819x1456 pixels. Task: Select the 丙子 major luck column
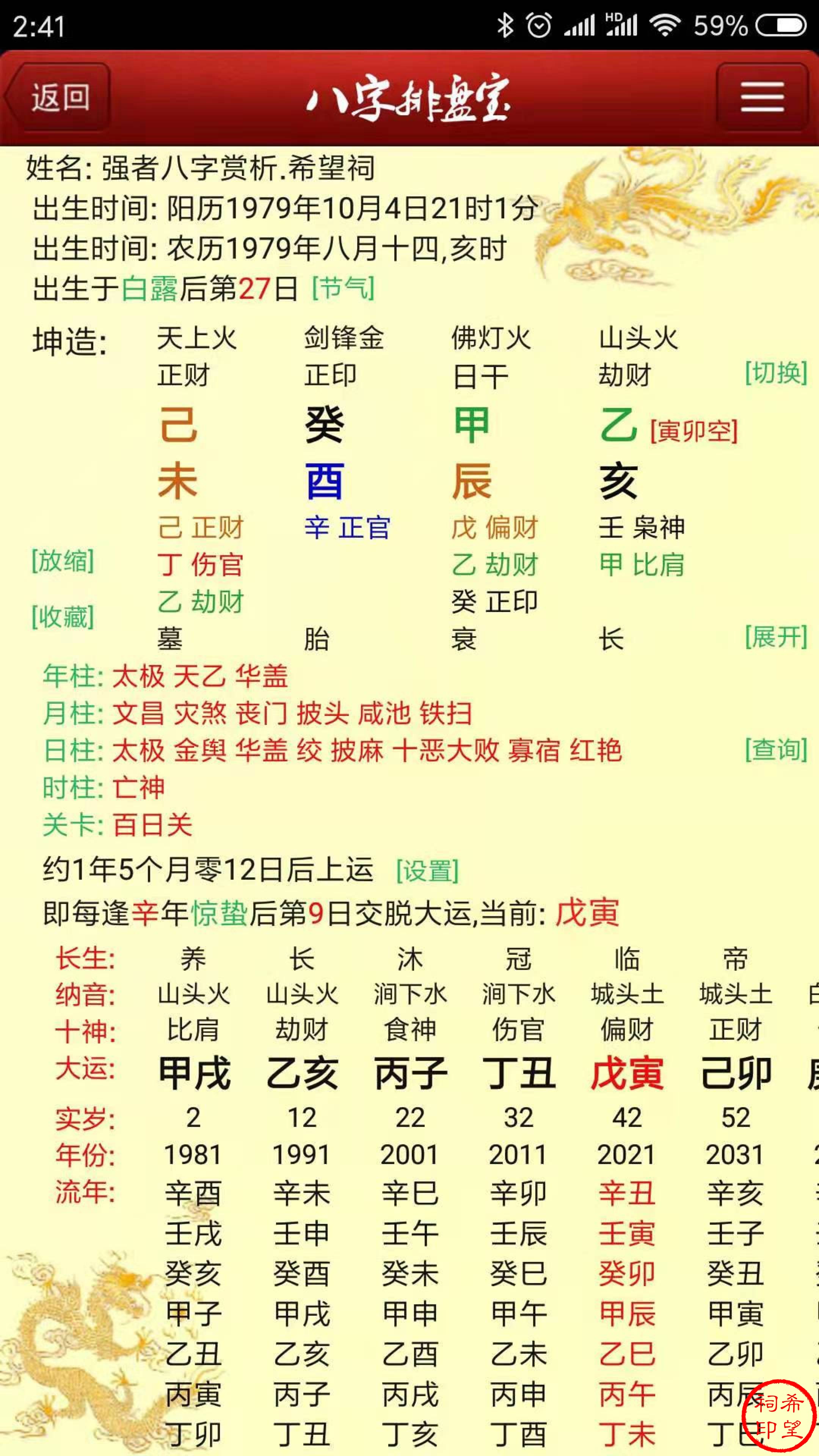(410, 1073)
